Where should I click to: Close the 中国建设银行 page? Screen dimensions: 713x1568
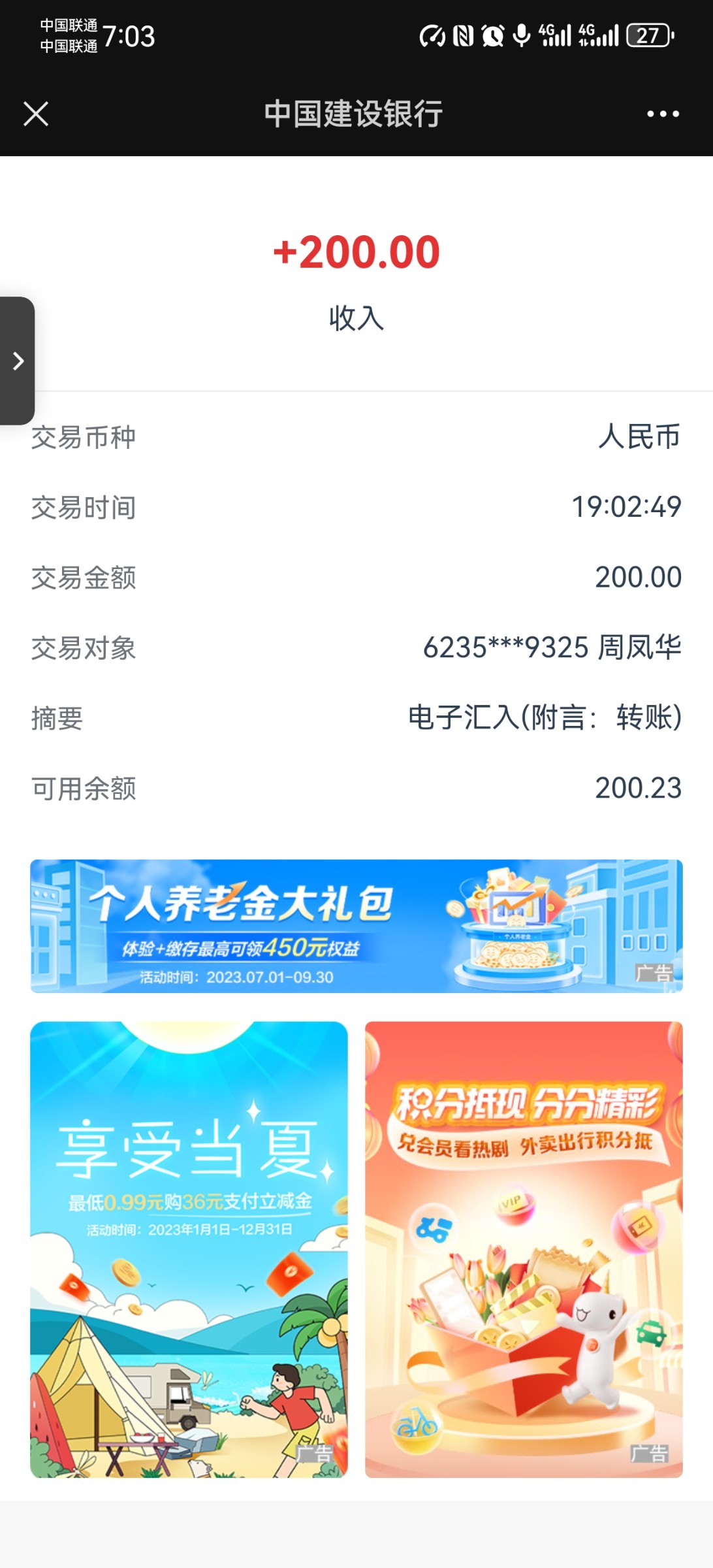(36, 114)
